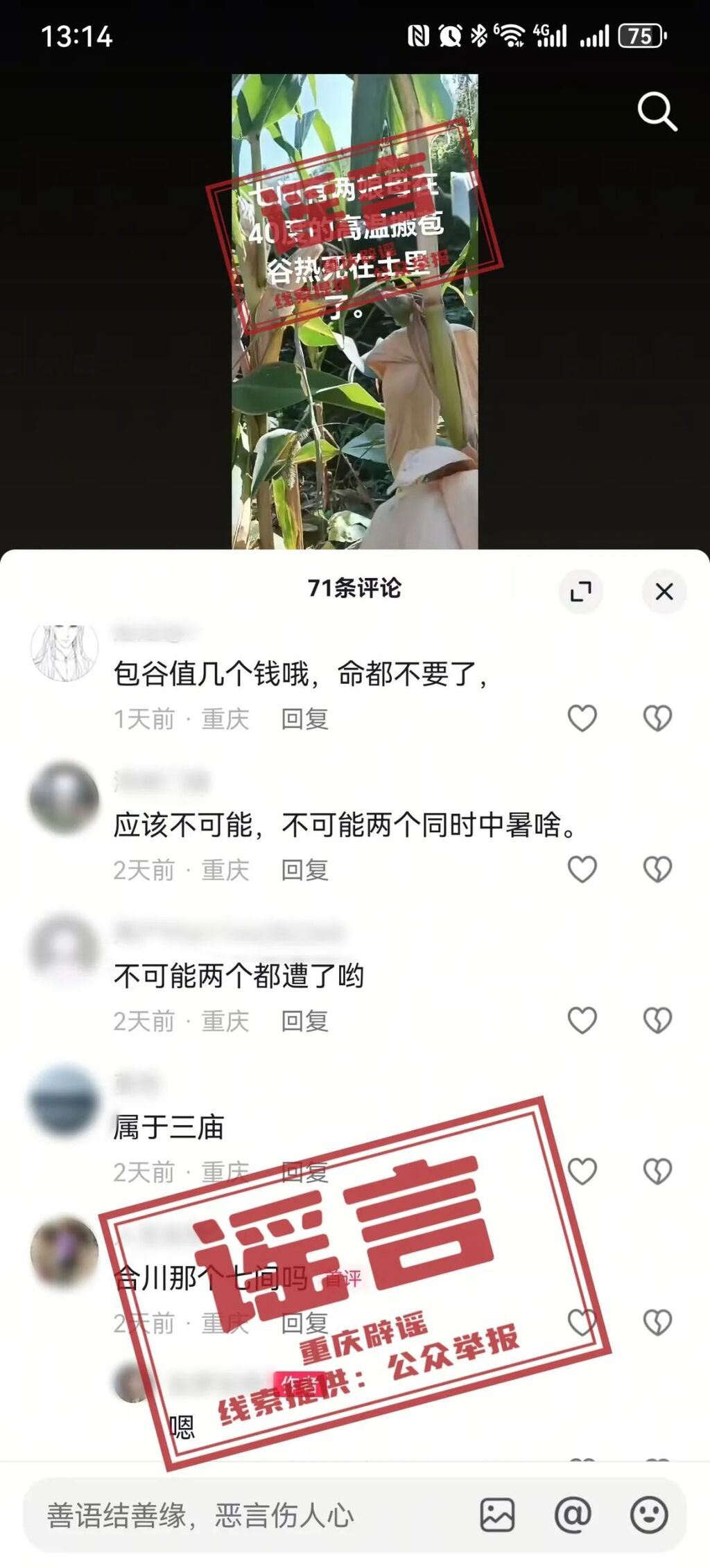Reply to the comment 不可能两个都遭了哟
The width and height of the screenshot is (710, 1568).
pyautogui.click(x=304, y=1021)
